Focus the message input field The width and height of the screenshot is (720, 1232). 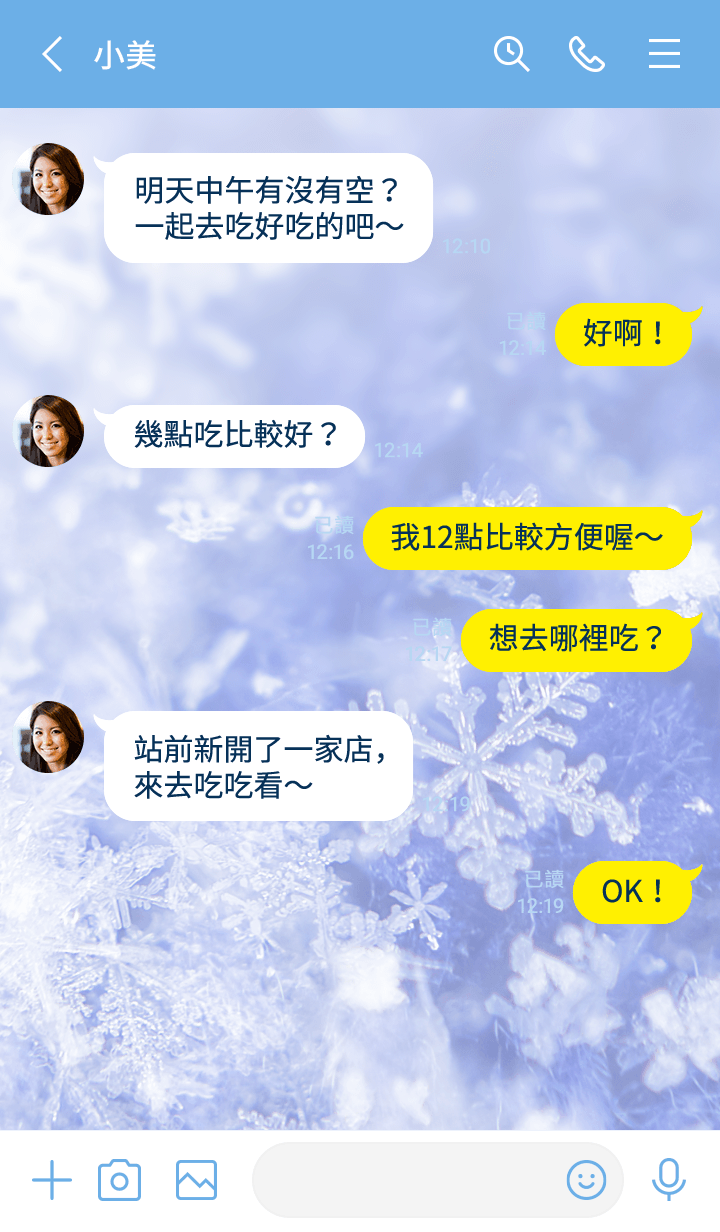[405, 1181]
